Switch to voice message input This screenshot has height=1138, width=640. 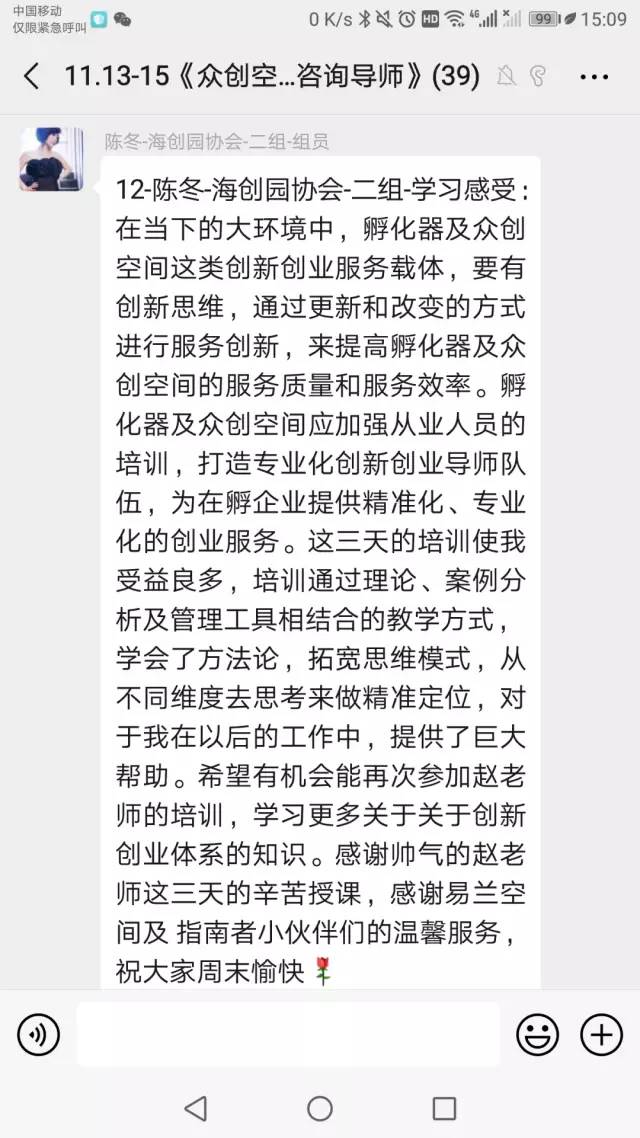point(38,1034)
